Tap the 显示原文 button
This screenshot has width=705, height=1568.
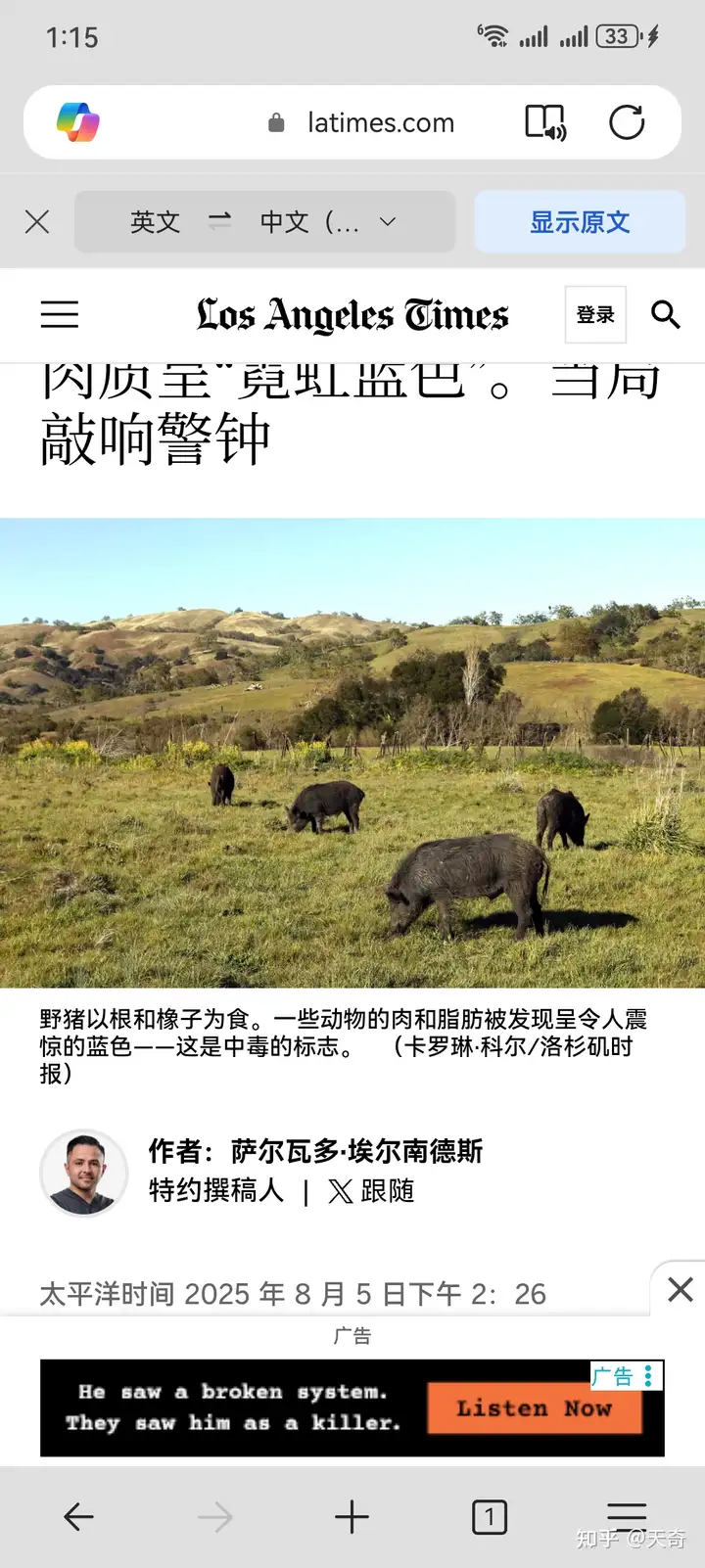tap(580, 222)
